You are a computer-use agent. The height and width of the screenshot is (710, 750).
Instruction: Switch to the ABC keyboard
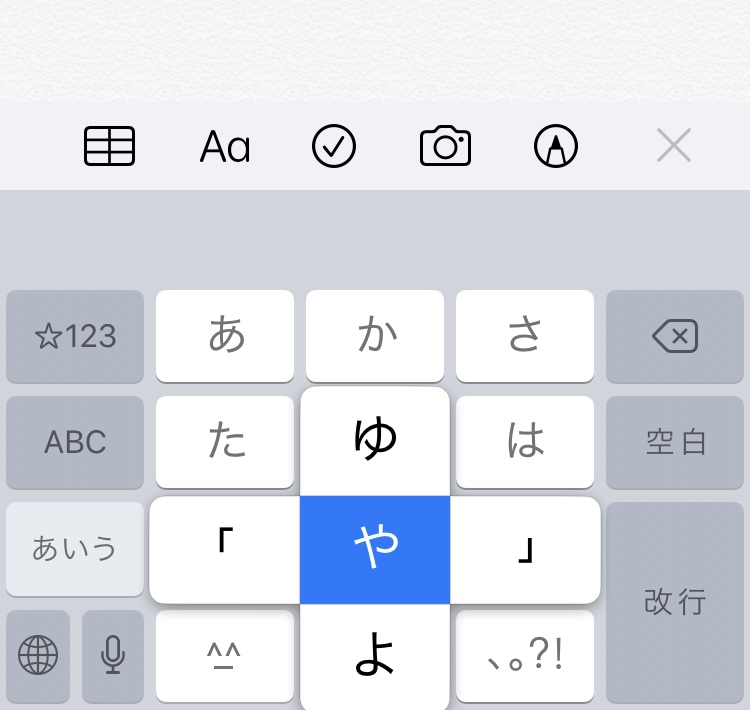(x=75, y=442)
